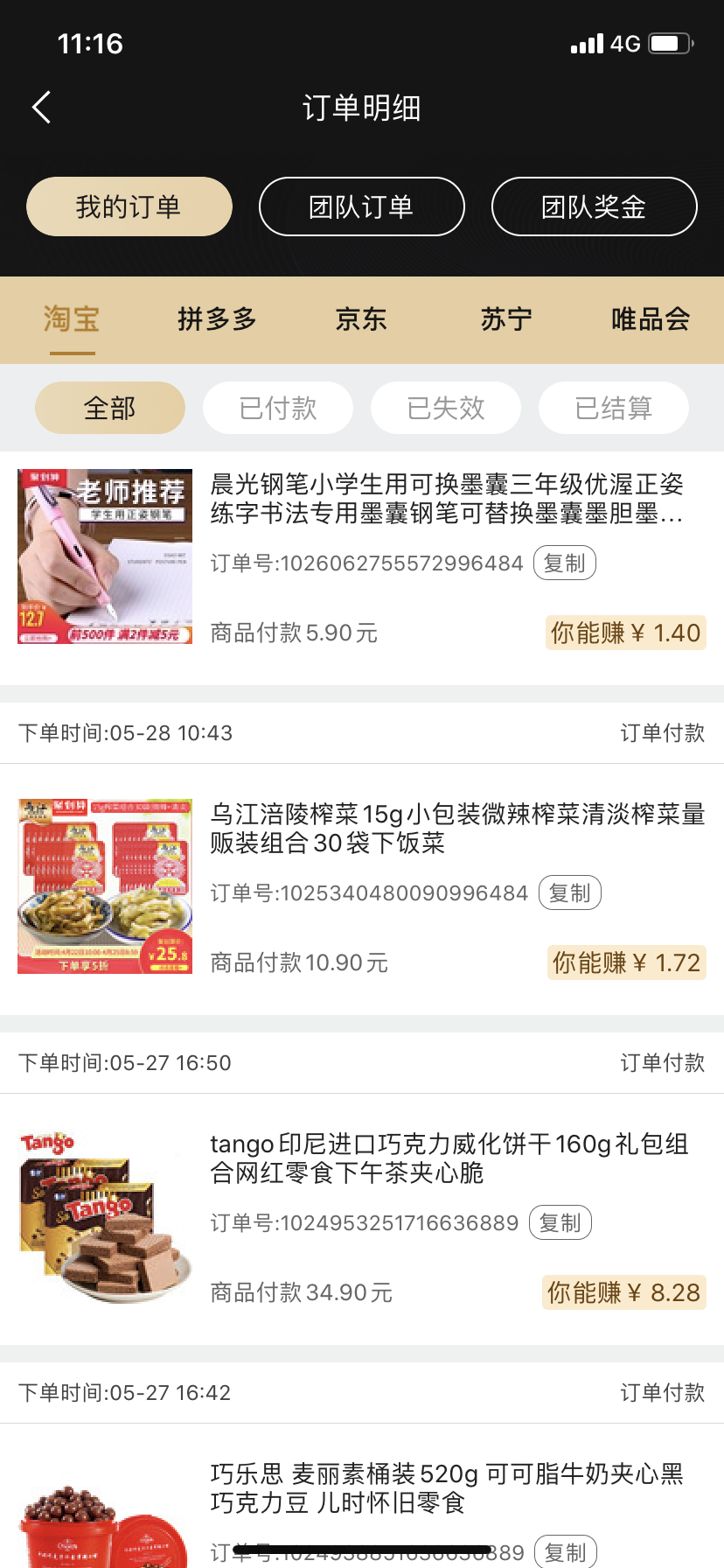The width and height of the screenshot is (724, 1568).
Task: Open the 晨光钢笔 product image
Action: [x=105, y=556]
